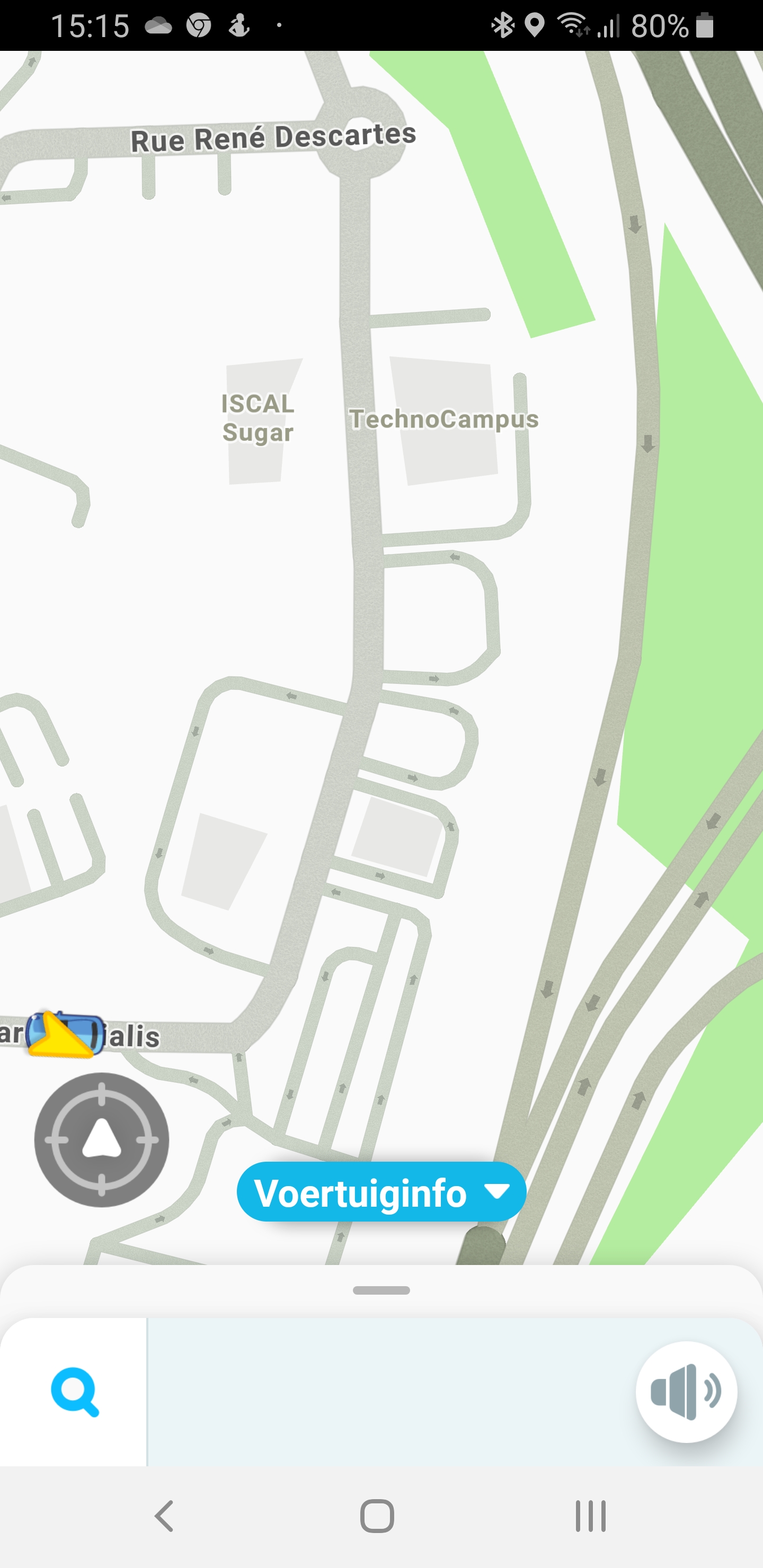Image resolution: width=763 pixels, height=1568 pixels.
Task: Expand the bottom sheet handle
Action: [x=381, y=1290]
